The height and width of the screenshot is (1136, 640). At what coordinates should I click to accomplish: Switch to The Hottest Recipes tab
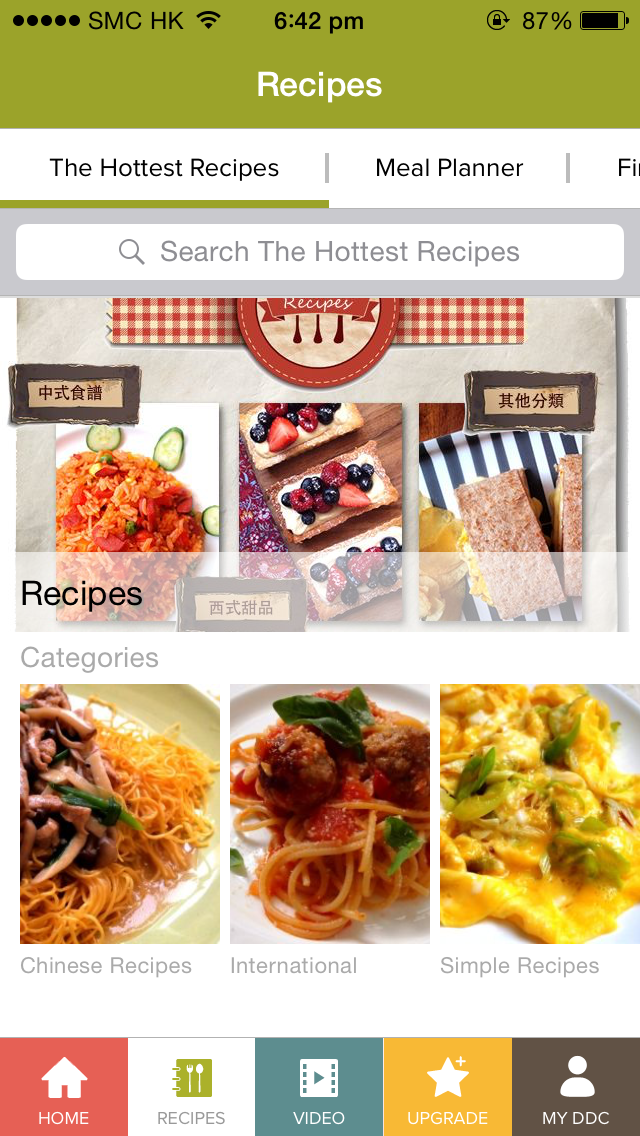[164, 168]
